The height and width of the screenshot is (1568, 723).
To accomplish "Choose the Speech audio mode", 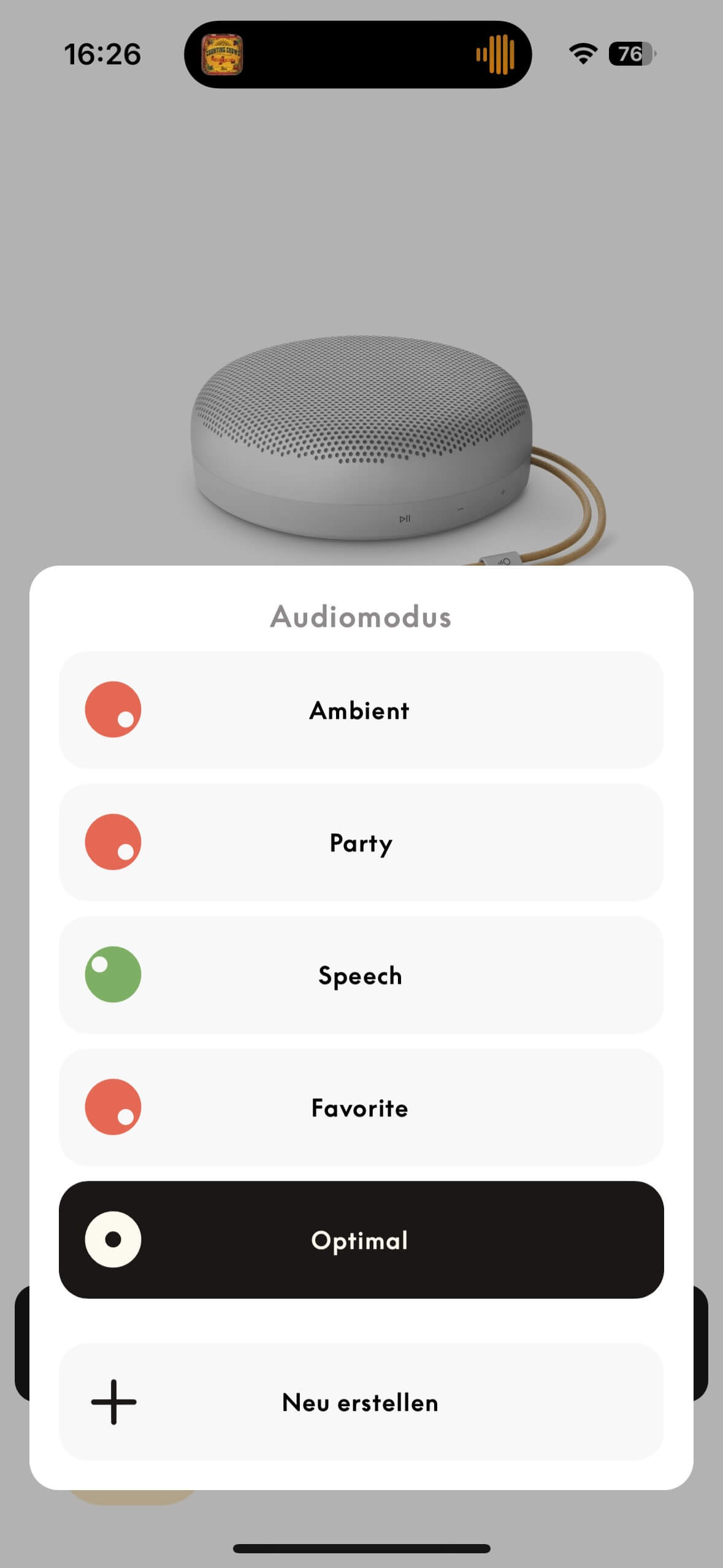I will point(361,975).
